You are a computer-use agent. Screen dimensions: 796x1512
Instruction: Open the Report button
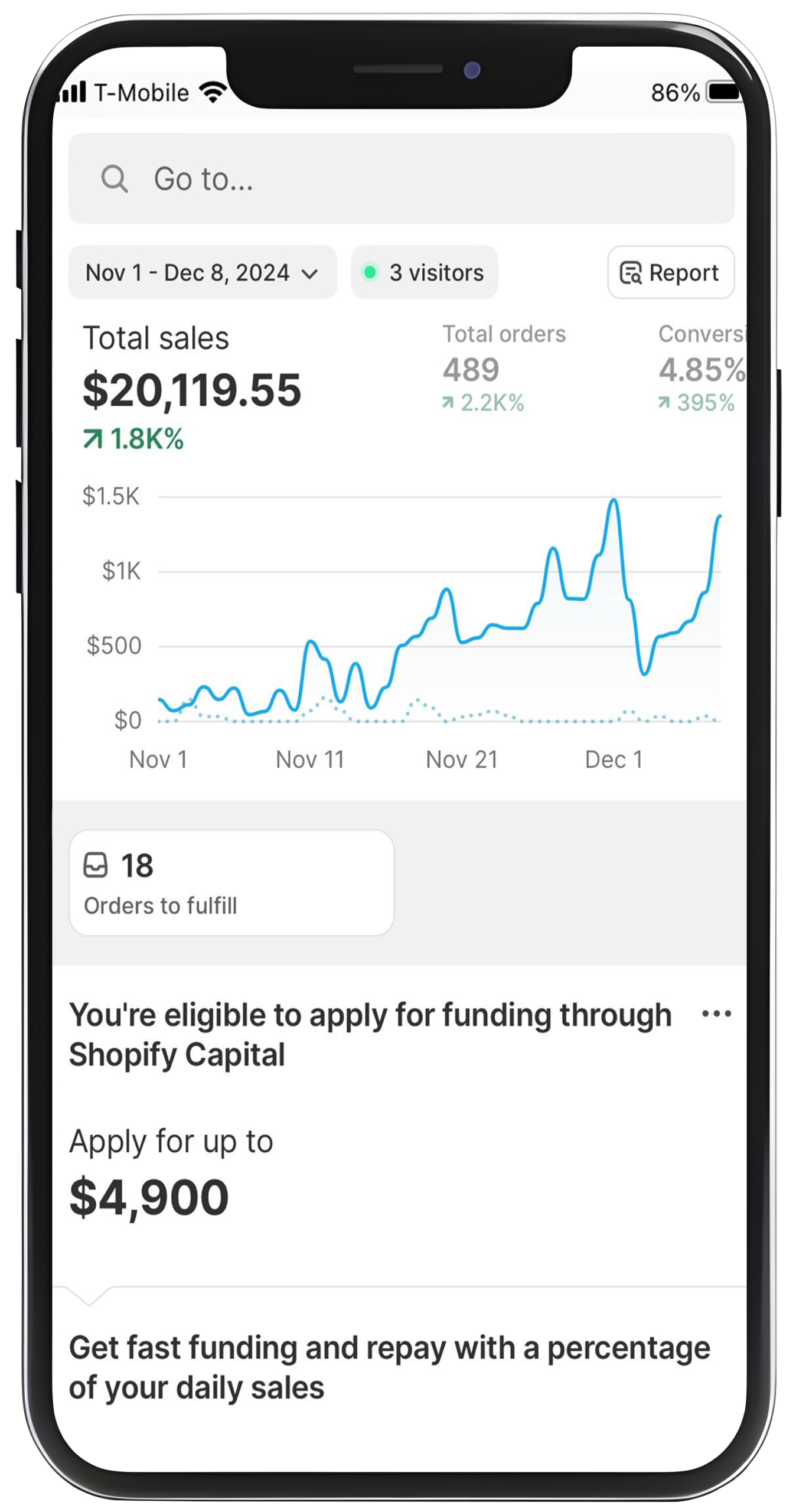pos(670,272)
